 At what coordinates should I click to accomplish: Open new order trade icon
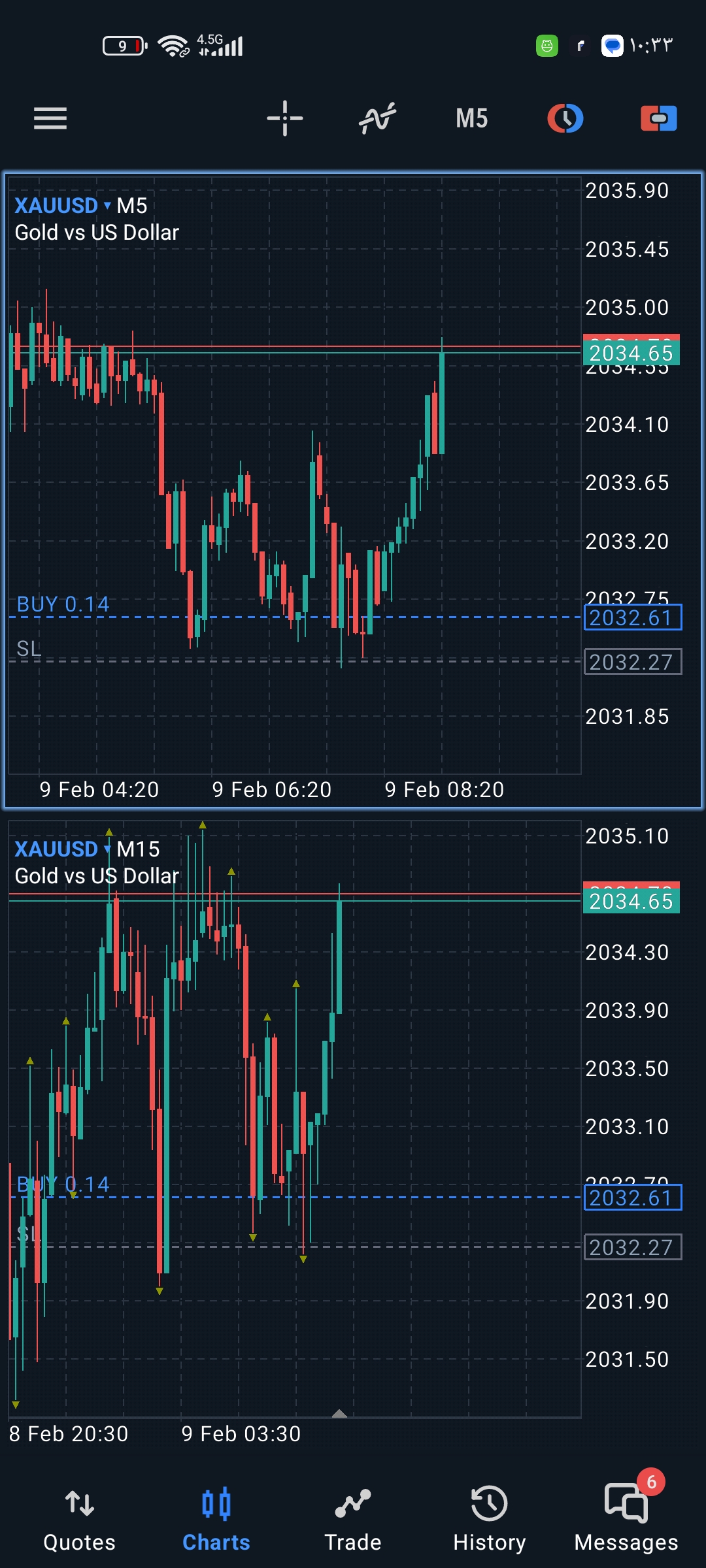coord(658,119)
